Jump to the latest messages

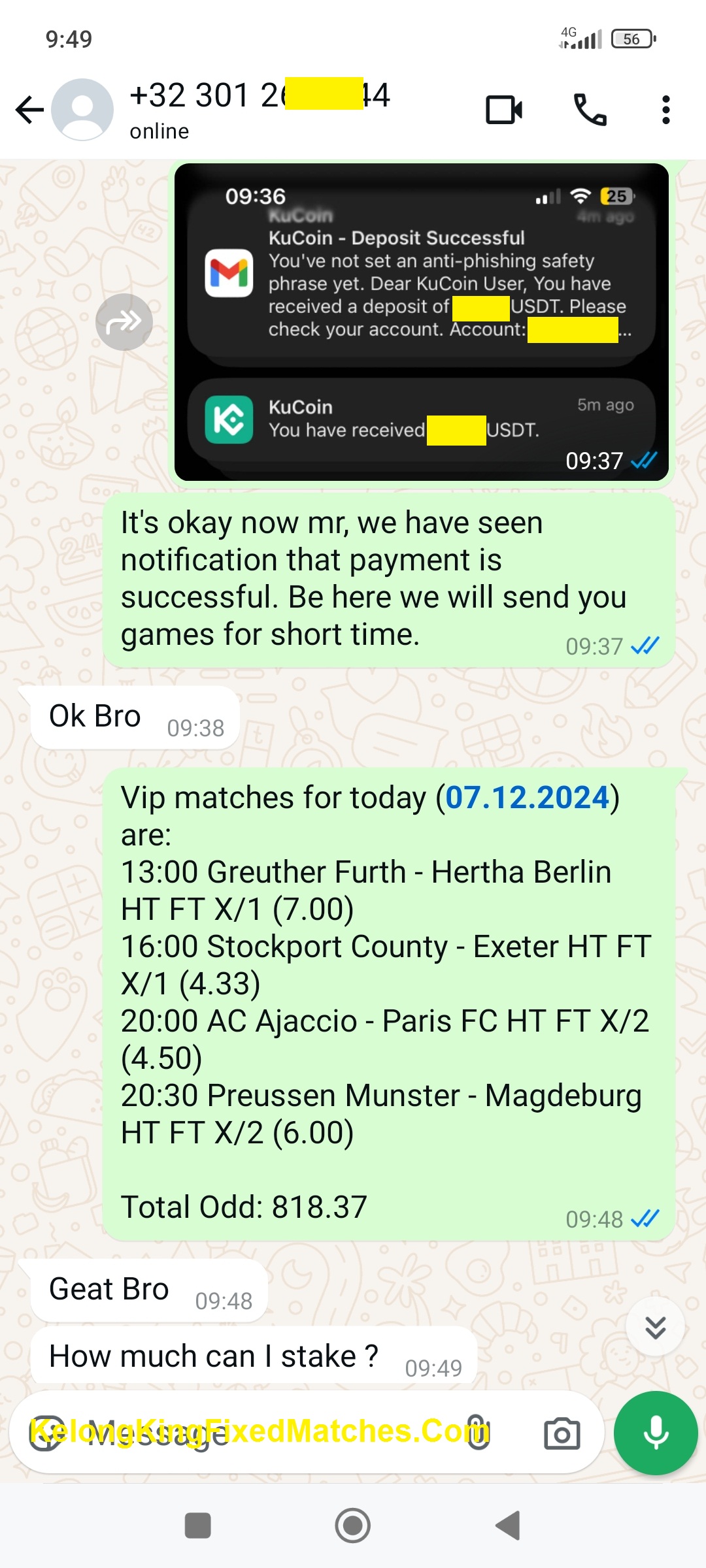[655, 1327]
